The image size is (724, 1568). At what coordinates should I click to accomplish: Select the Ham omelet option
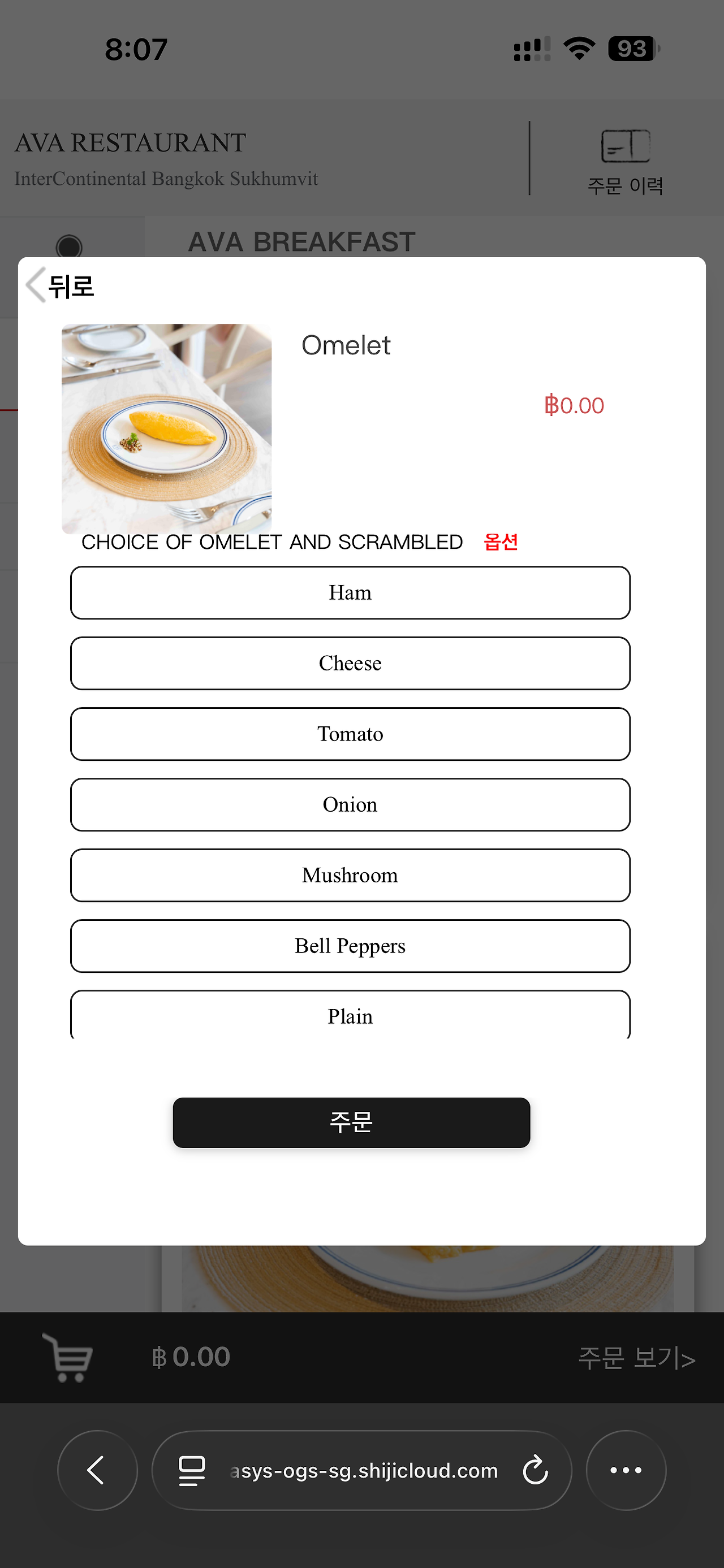tap(350, 592)
